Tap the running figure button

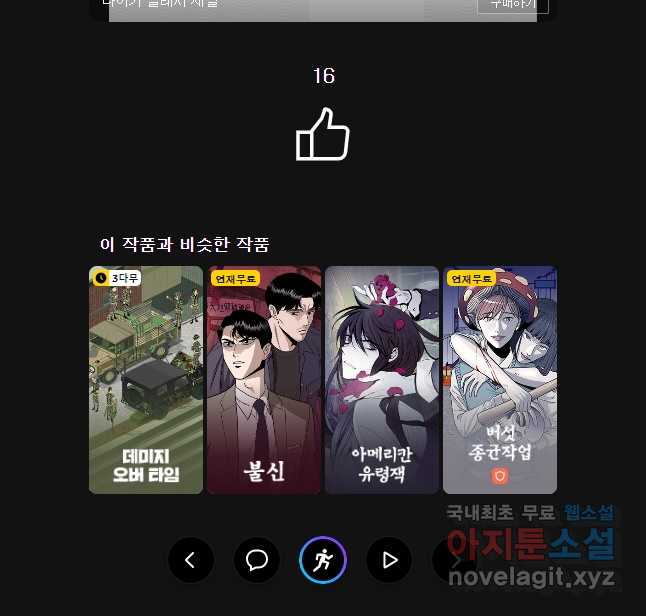coord(323,560)
